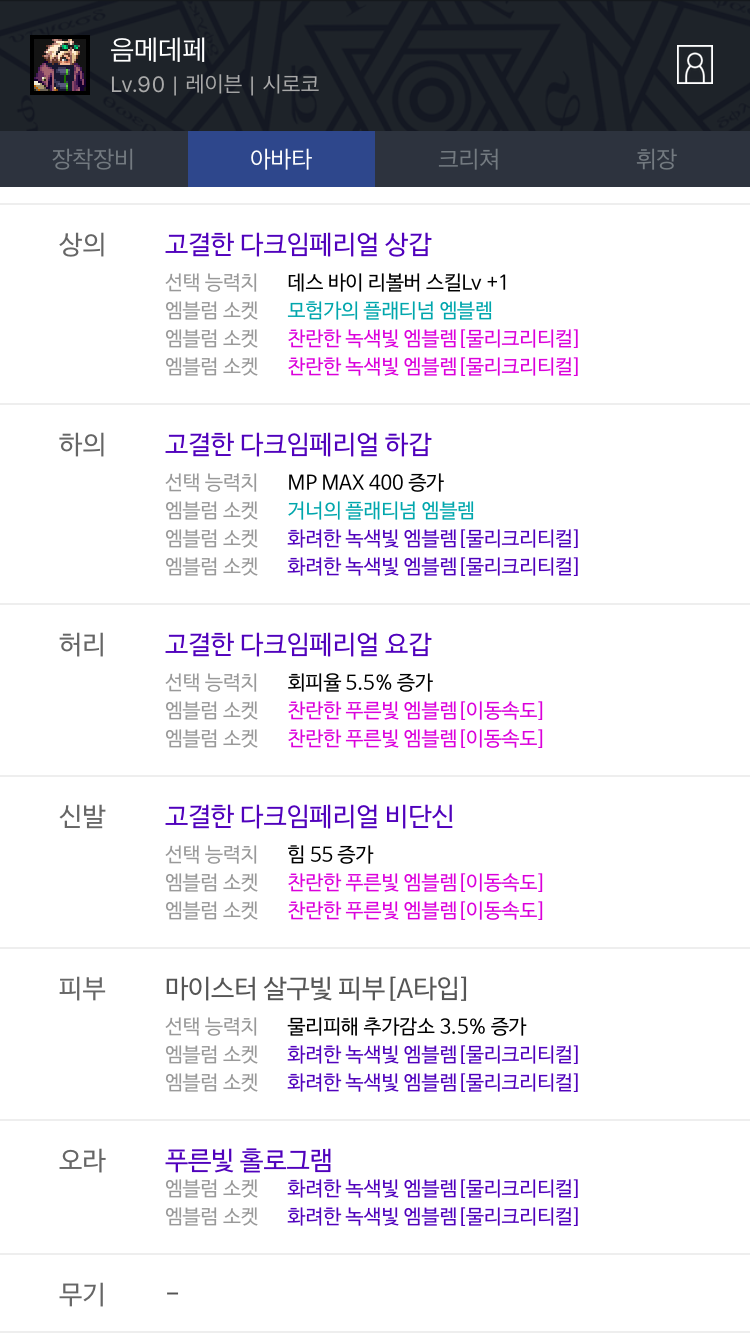
Task: Switch to the 장착장비 tab
Action: point(93,159)
